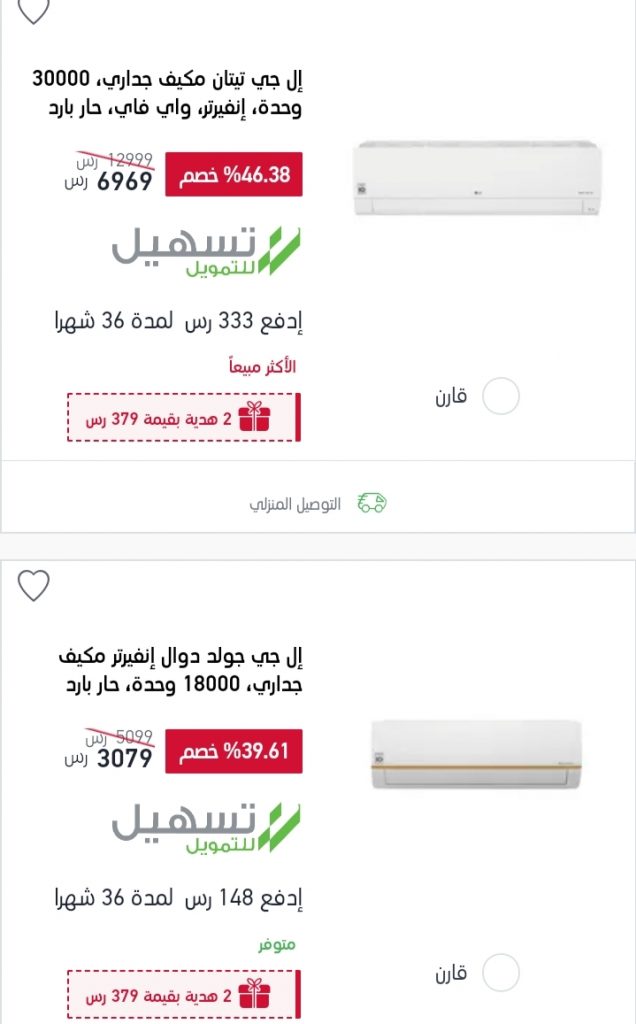This screenshot has height=1024, width=636.
Task: Add LG Gold Dual Inverter AC to wishlist
Action: [x=33, y=585]
